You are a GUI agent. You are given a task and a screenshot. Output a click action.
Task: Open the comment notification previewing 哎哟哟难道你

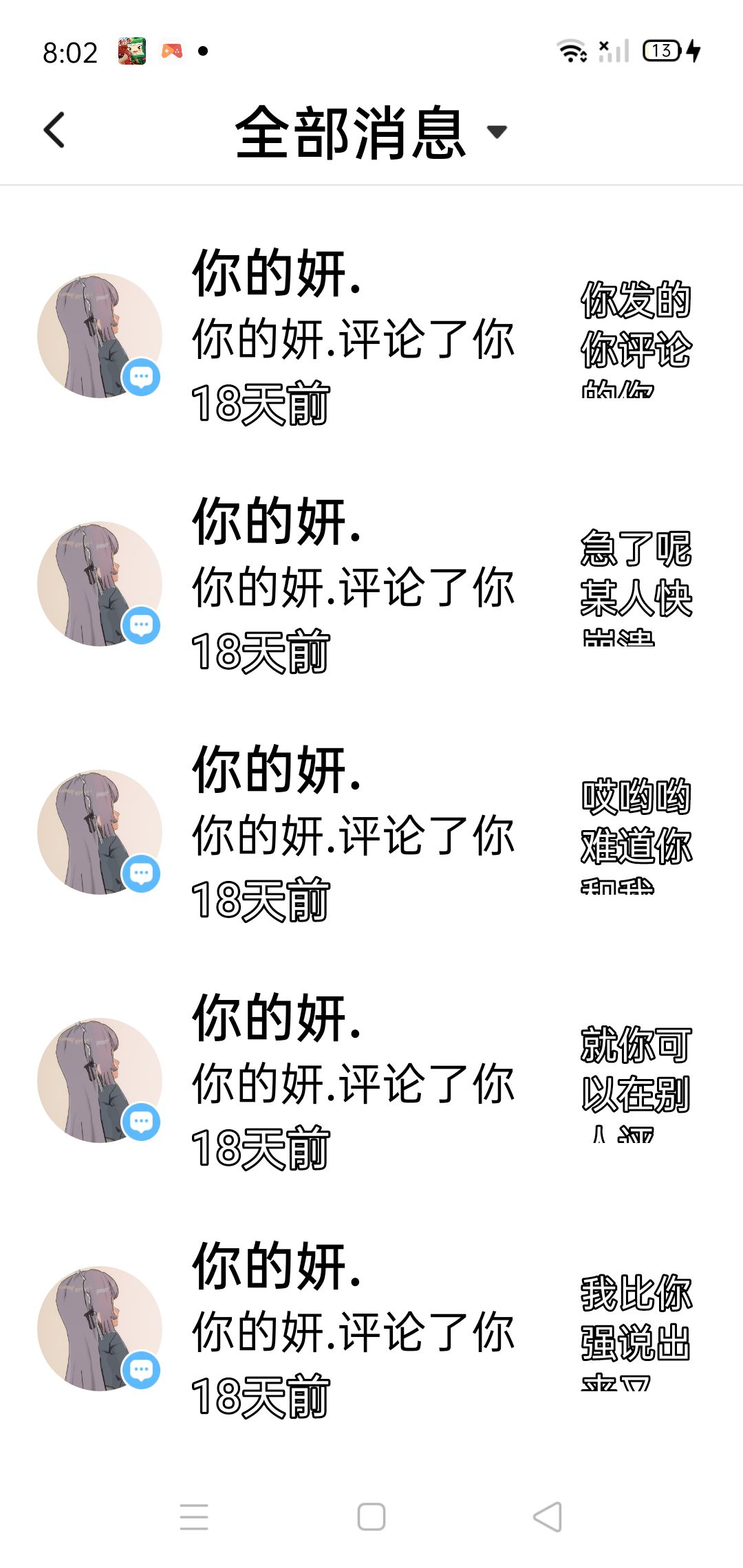point(371,832)
